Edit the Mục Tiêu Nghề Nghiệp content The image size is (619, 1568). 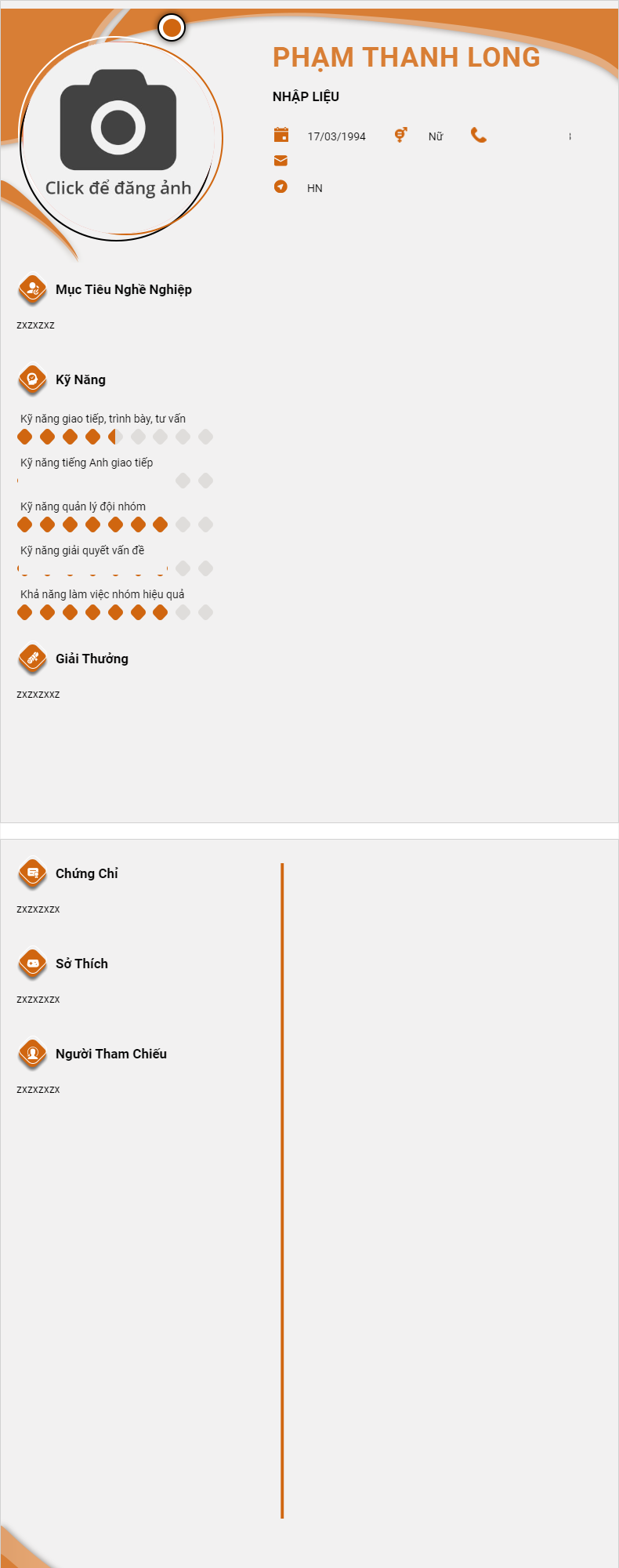pos(36,325)
